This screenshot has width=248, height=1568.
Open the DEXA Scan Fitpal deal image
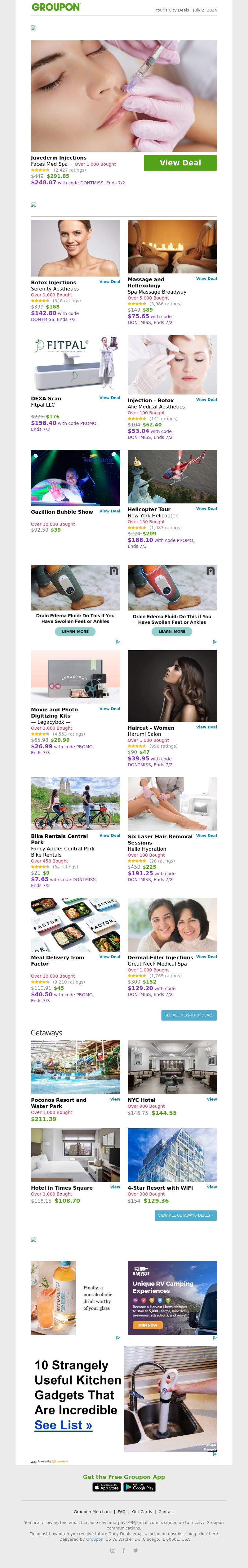click(x=75, y=363)
